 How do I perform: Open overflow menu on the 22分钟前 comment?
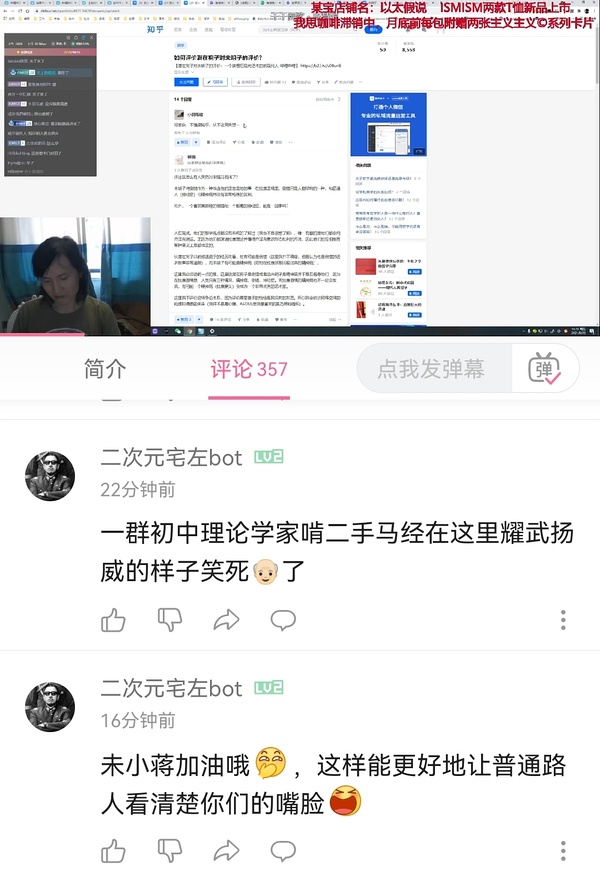pyautogui.click(x=567, y=620)
